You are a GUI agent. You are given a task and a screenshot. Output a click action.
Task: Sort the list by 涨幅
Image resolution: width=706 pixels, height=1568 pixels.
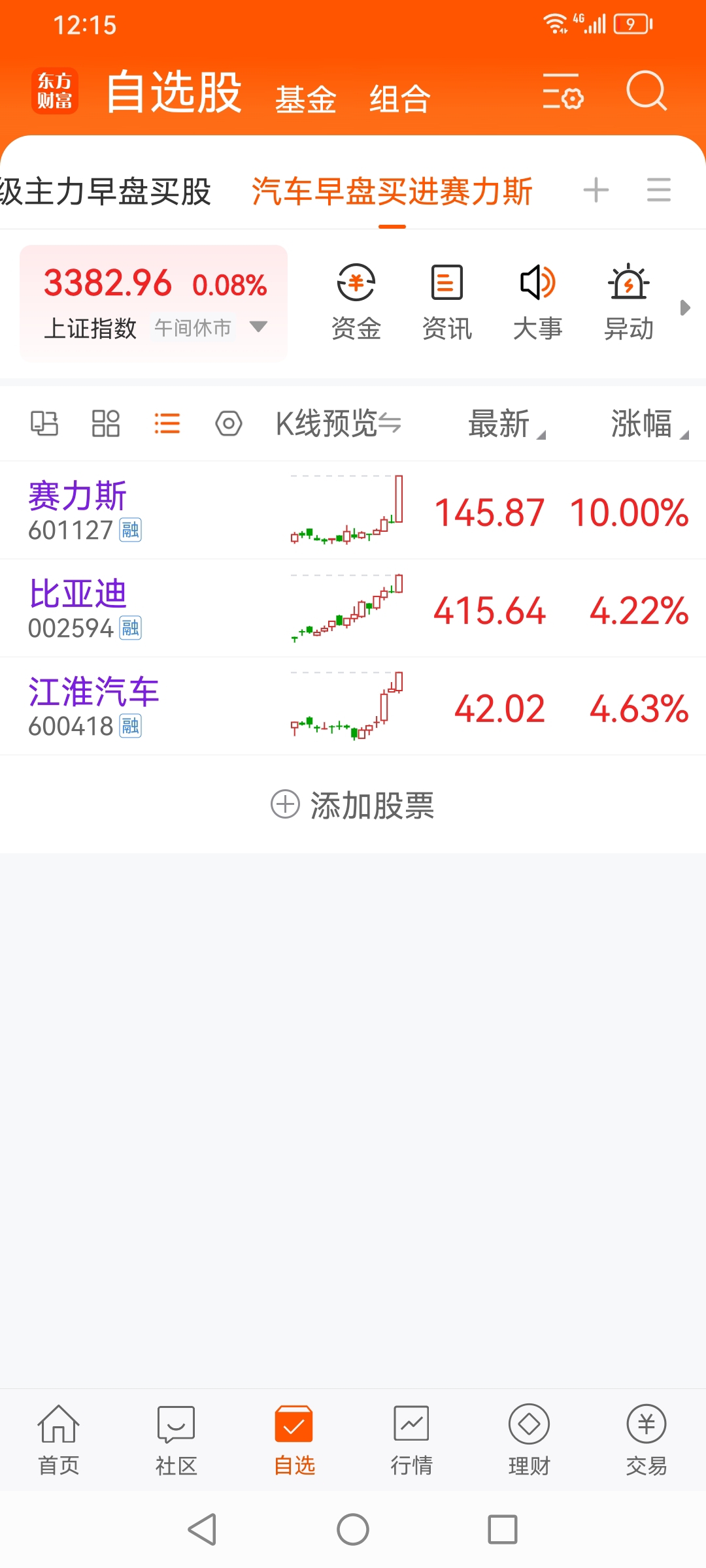pyautogui.click(x=649, y=423)
